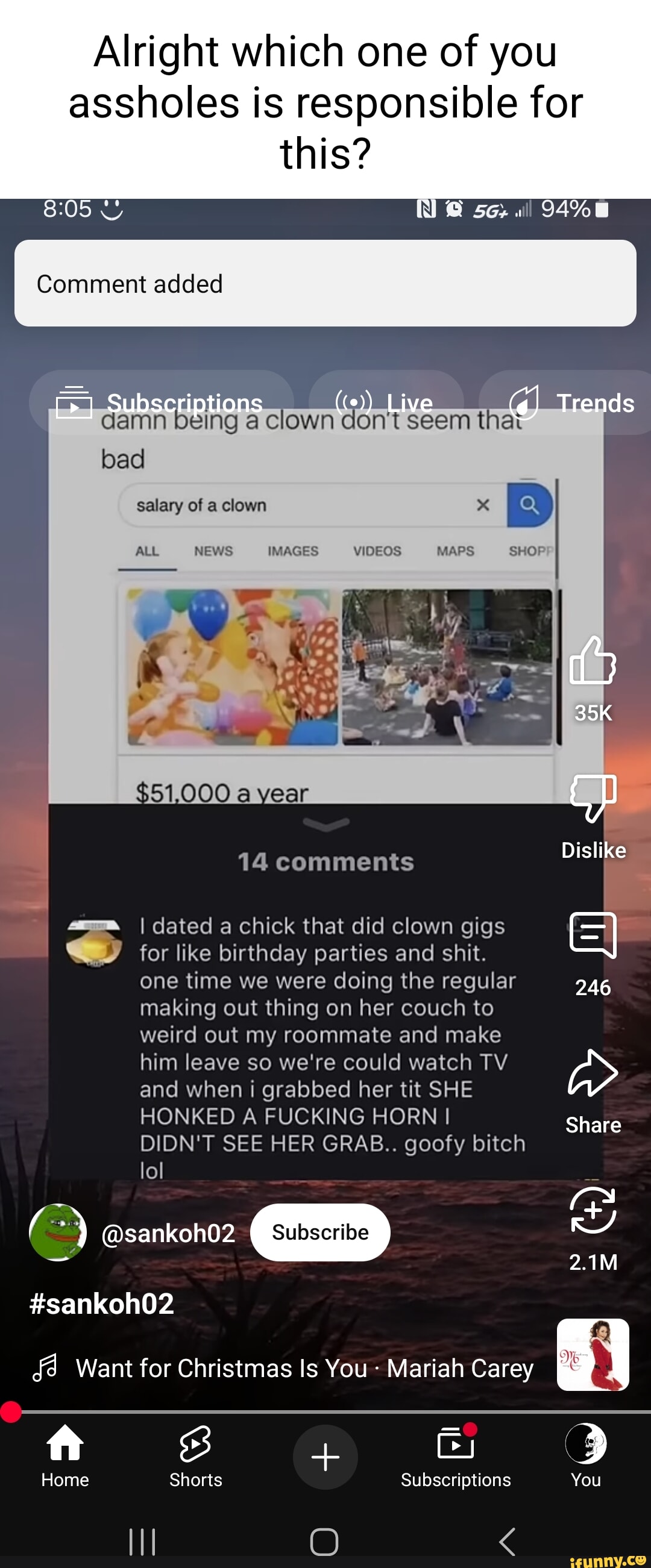
Task: Dismiss the Comment added notification
Action: coord(325,283)
